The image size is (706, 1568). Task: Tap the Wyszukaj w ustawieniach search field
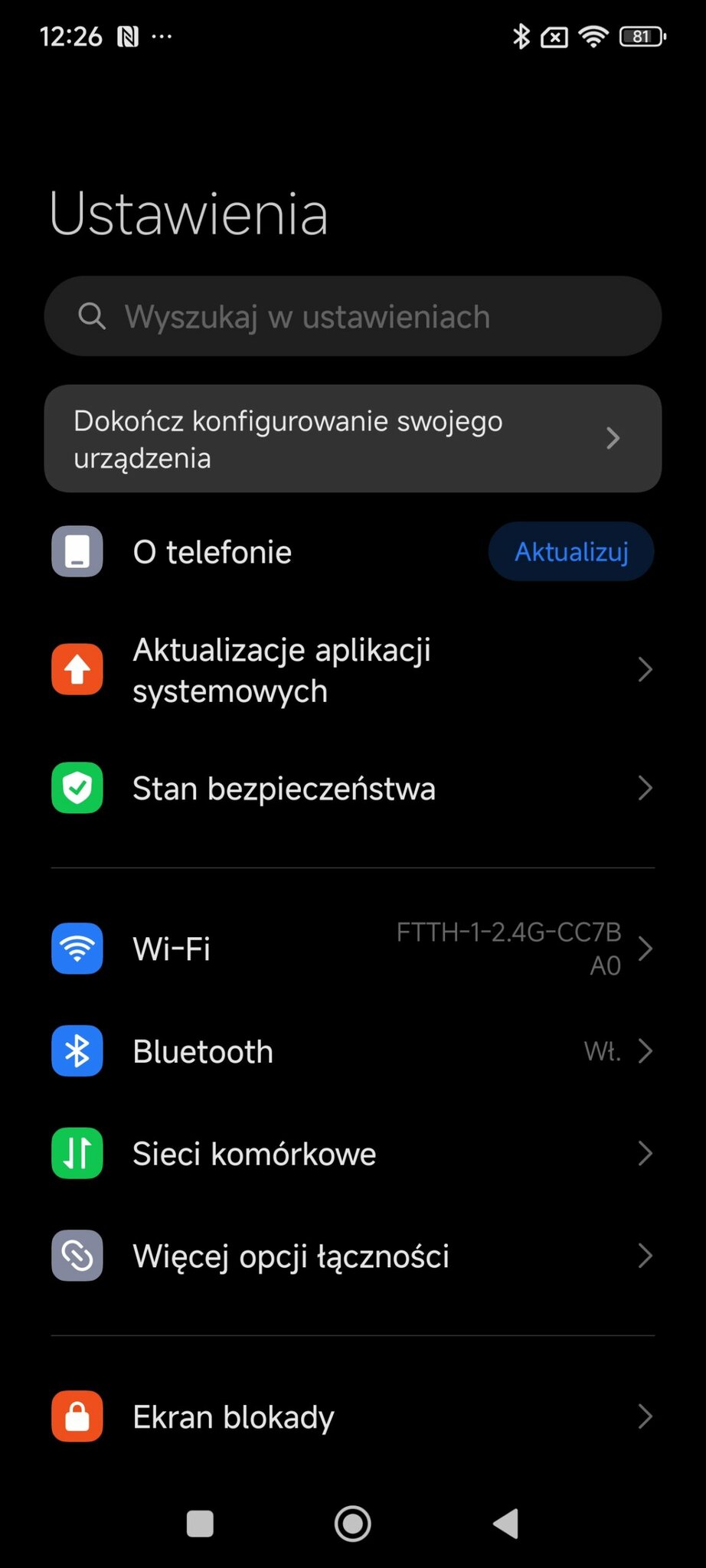point(352,316)
